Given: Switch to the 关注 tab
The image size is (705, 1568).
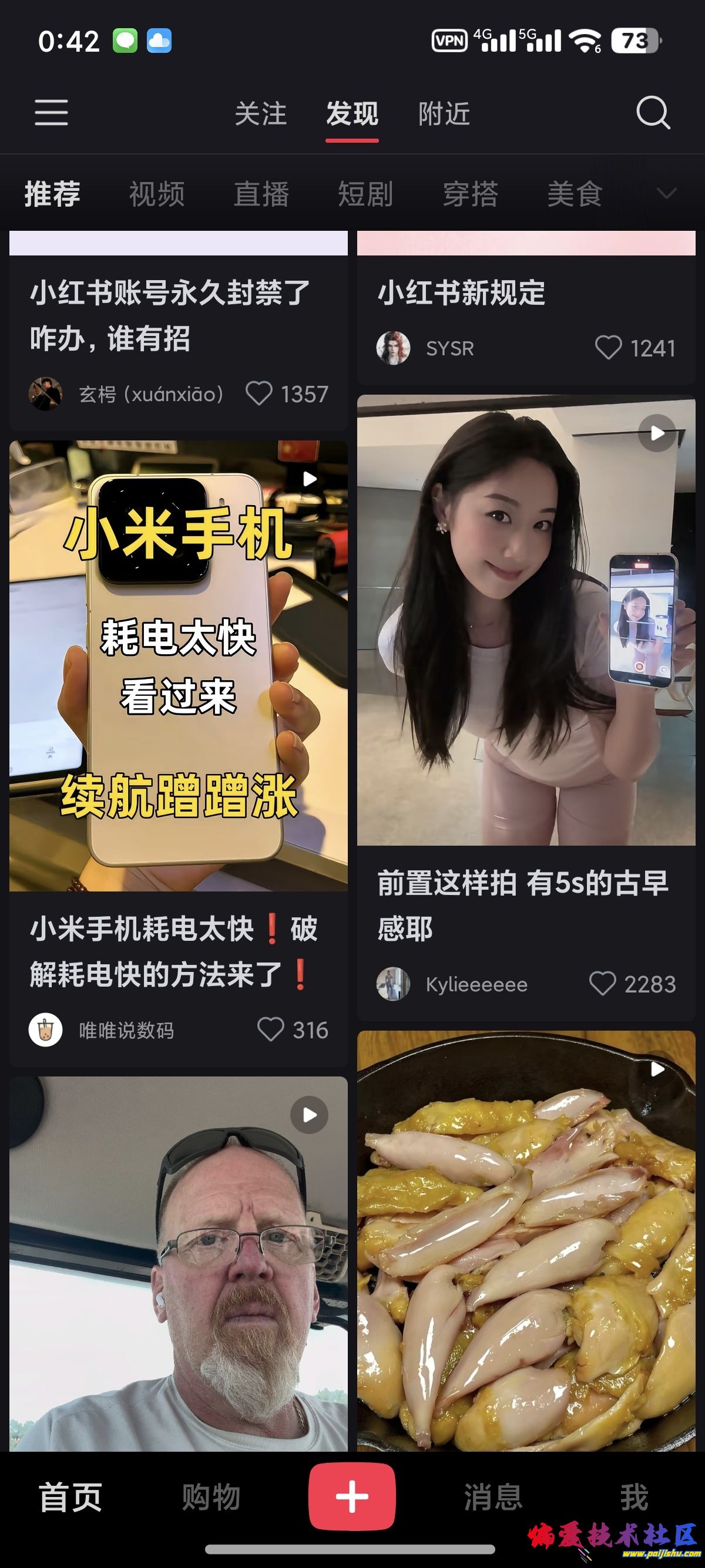Looking at the screenshot, I should coord(261,114).
